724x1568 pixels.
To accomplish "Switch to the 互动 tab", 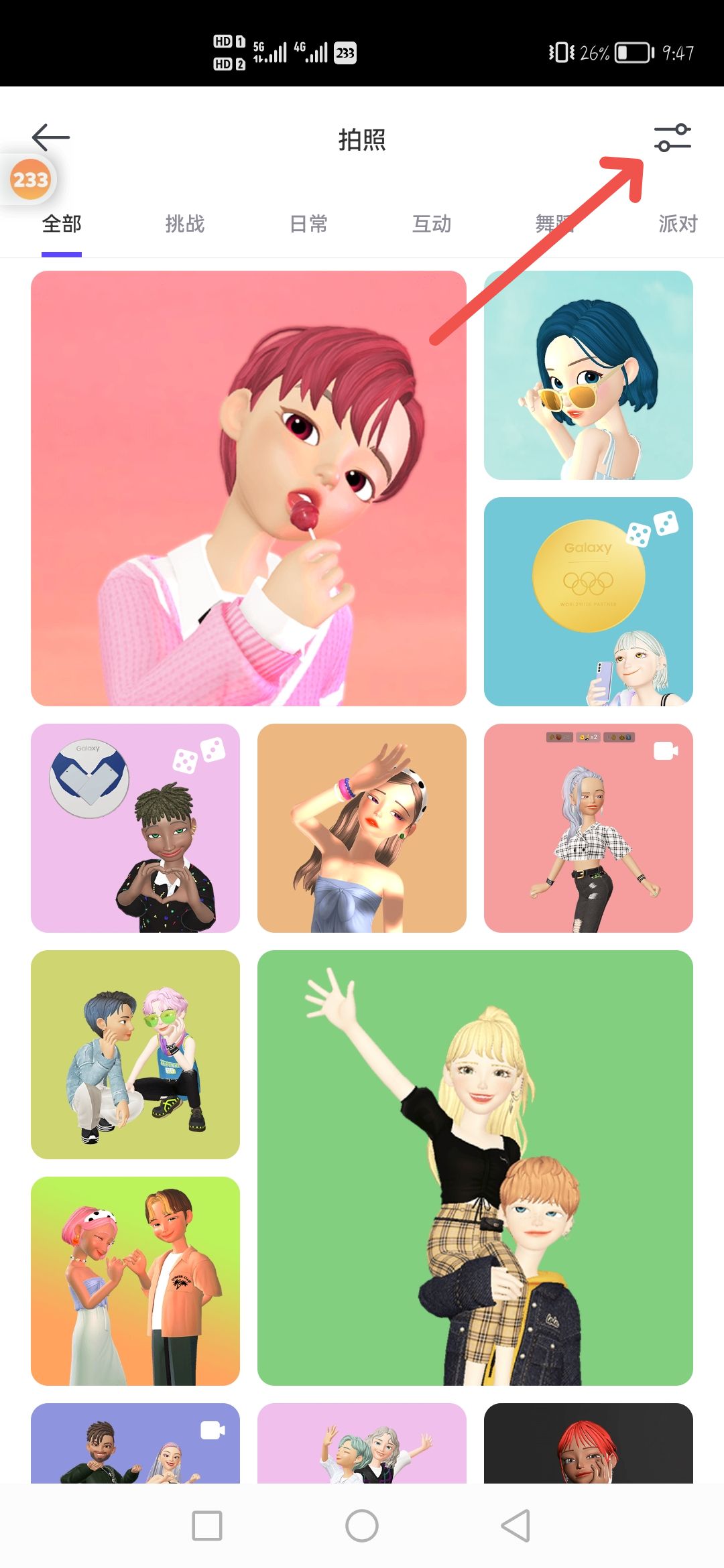I will 432,224.
